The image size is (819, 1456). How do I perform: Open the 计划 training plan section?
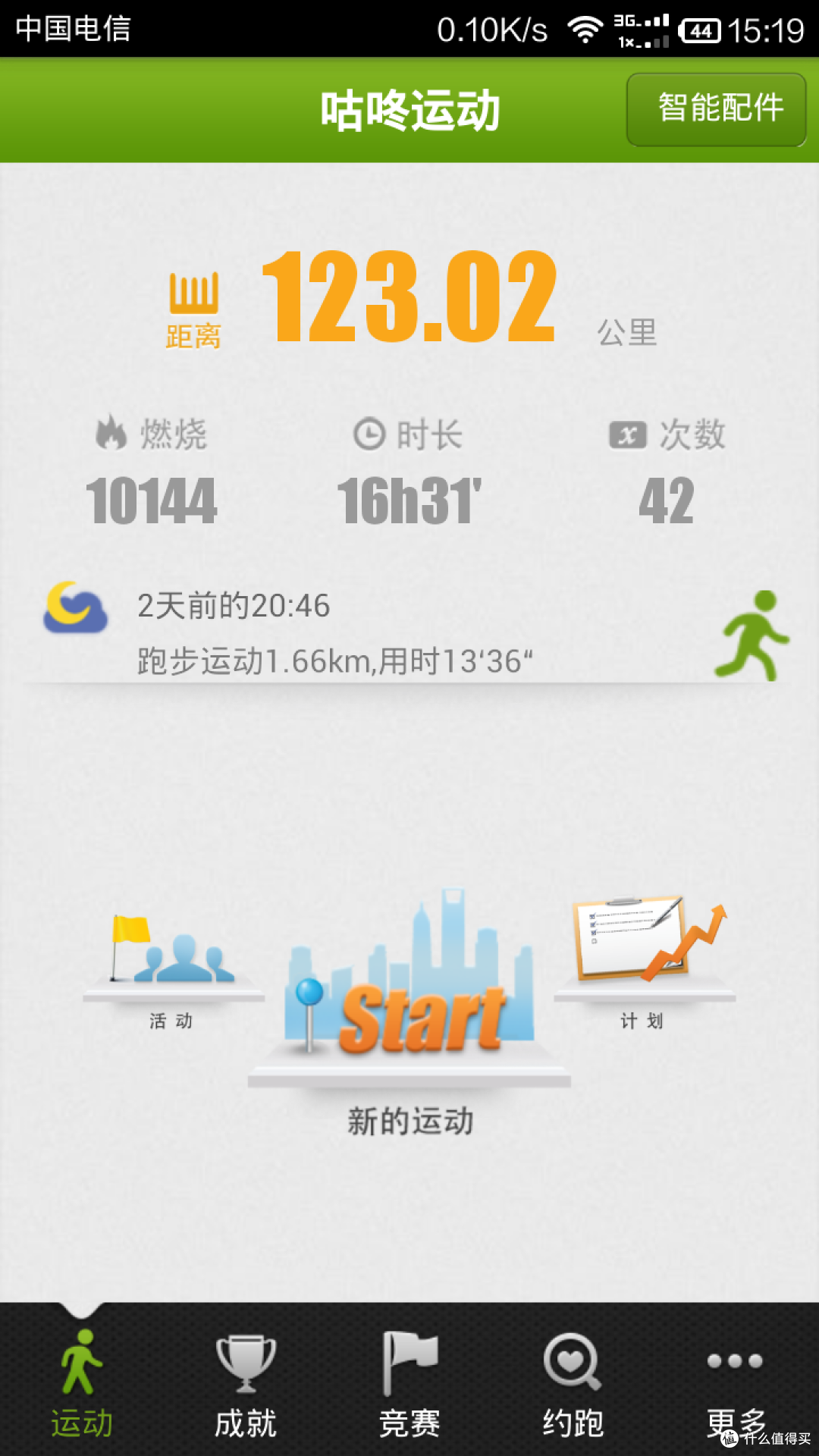coord(645,963)
